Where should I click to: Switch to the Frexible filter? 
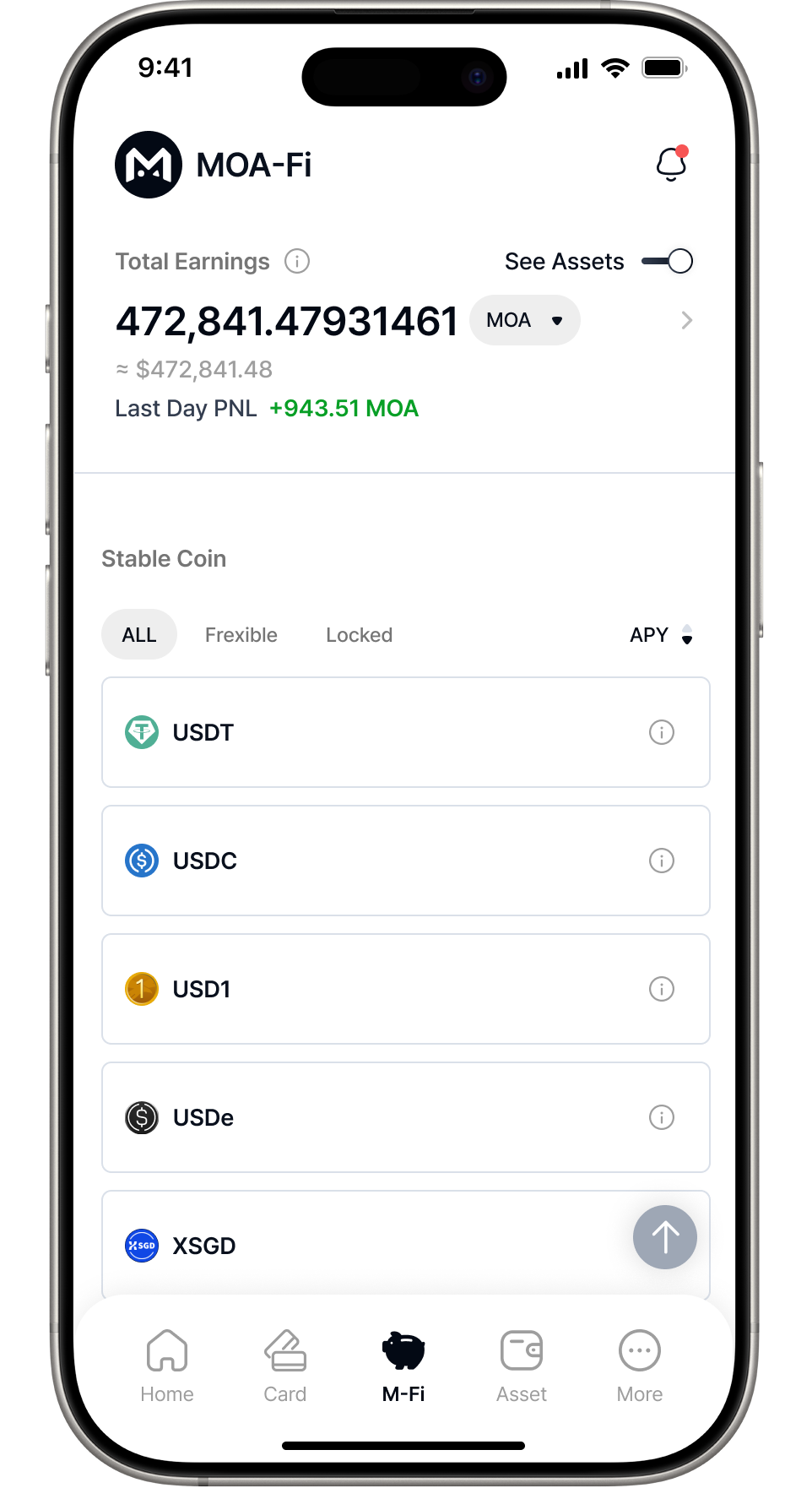241,635
